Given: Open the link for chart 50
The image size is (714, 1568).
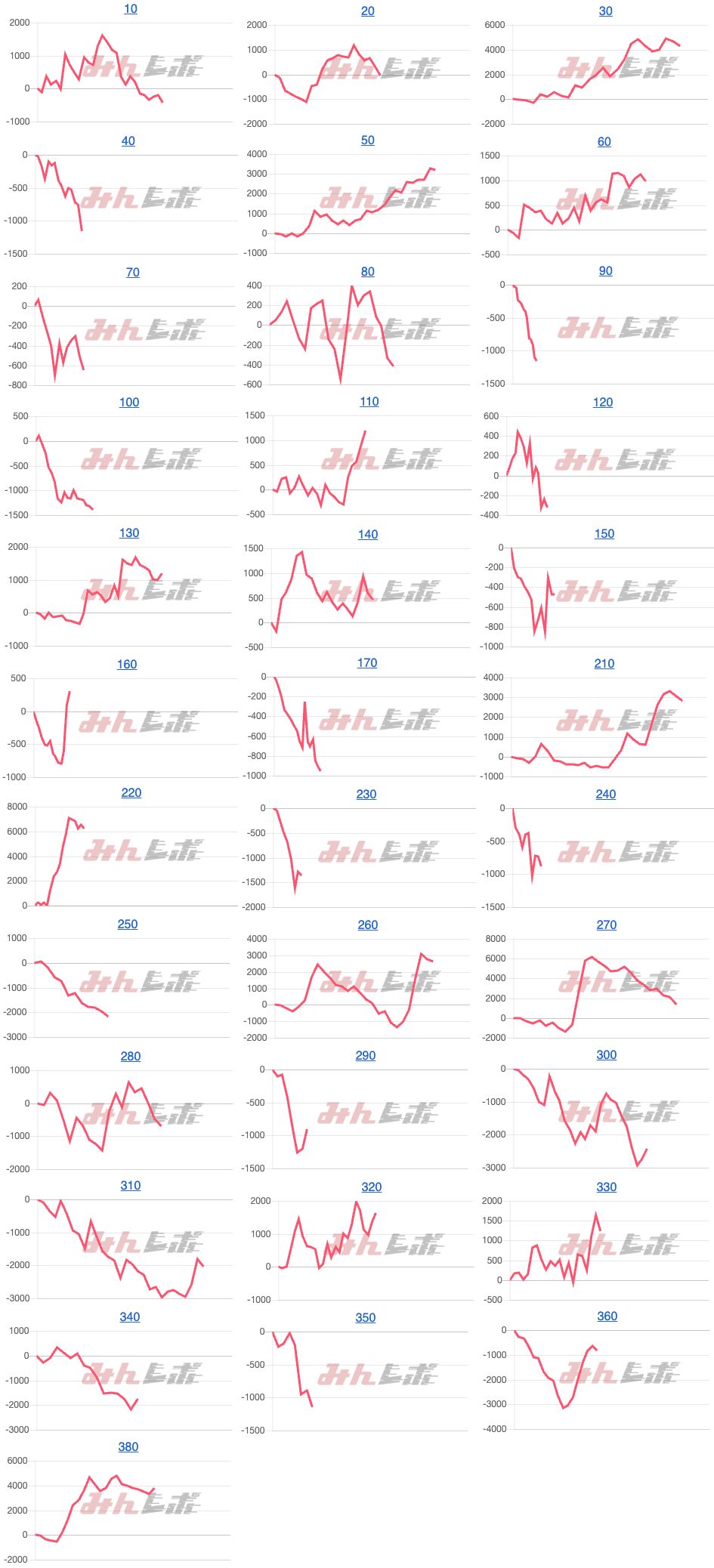Looking at the screenshot, I should tap(368, 140).
